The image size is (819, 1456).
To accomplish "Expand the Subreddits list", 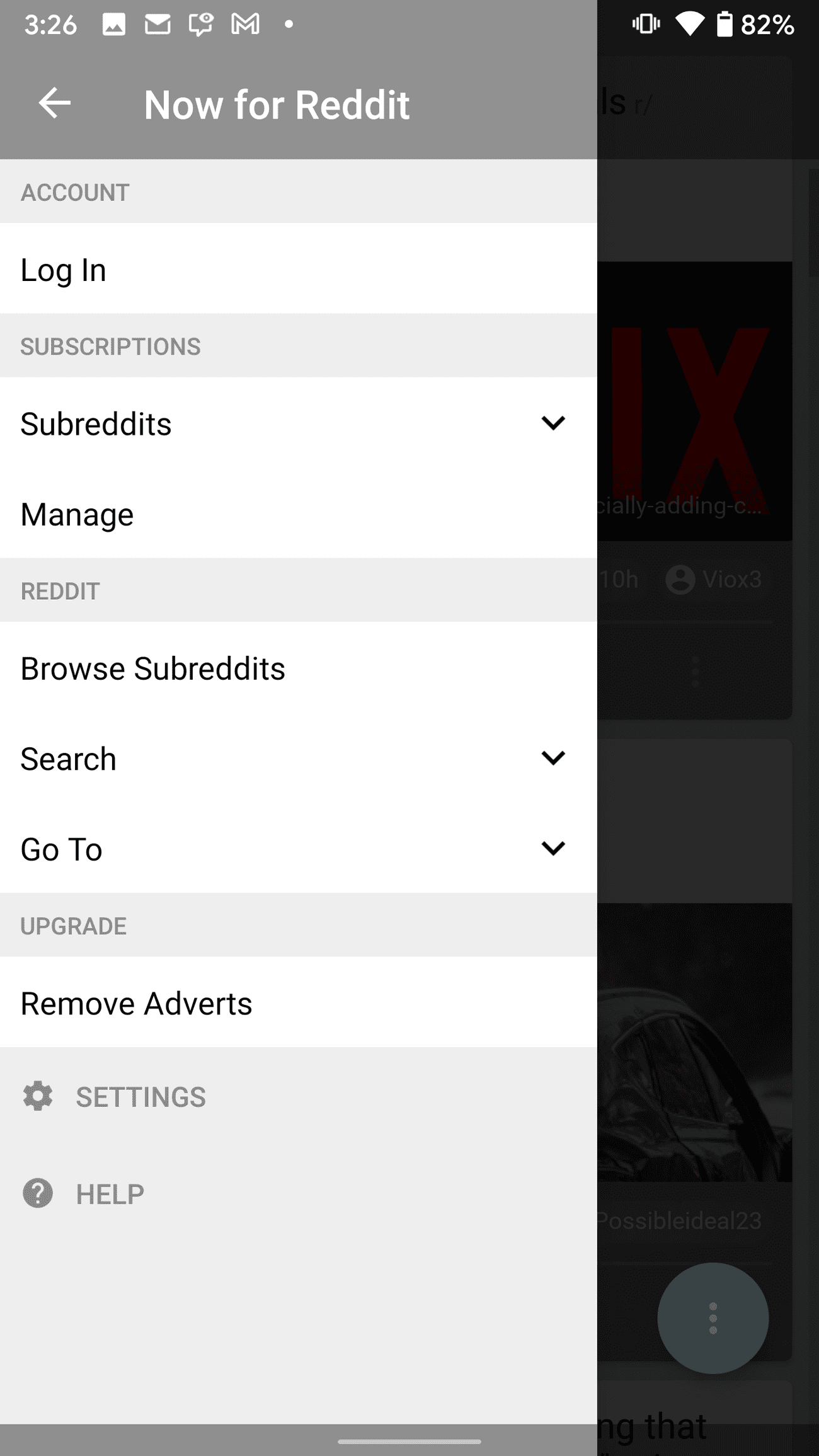I will [x=553, y=423].
